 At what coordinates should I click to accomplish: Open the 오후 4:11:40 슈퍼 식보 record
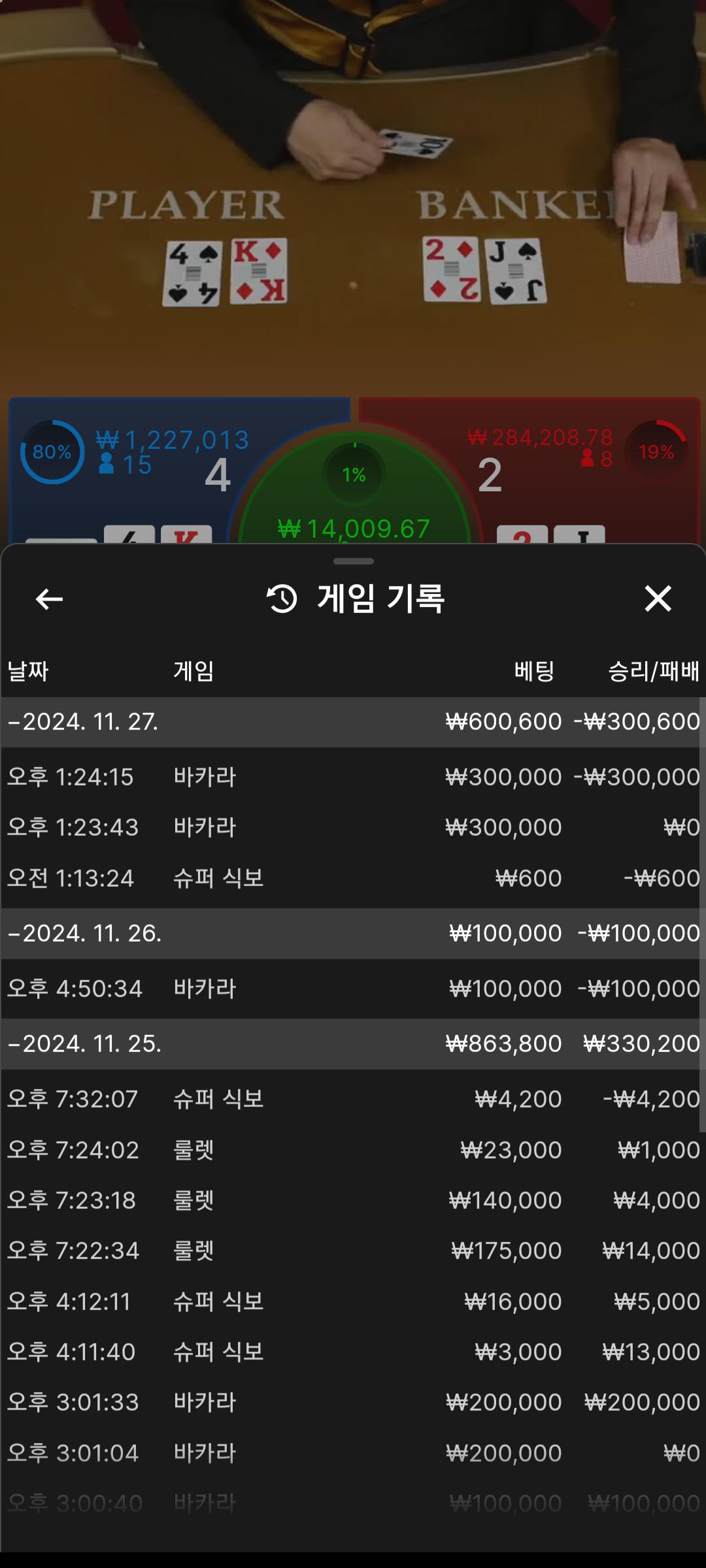point(353,1352)
